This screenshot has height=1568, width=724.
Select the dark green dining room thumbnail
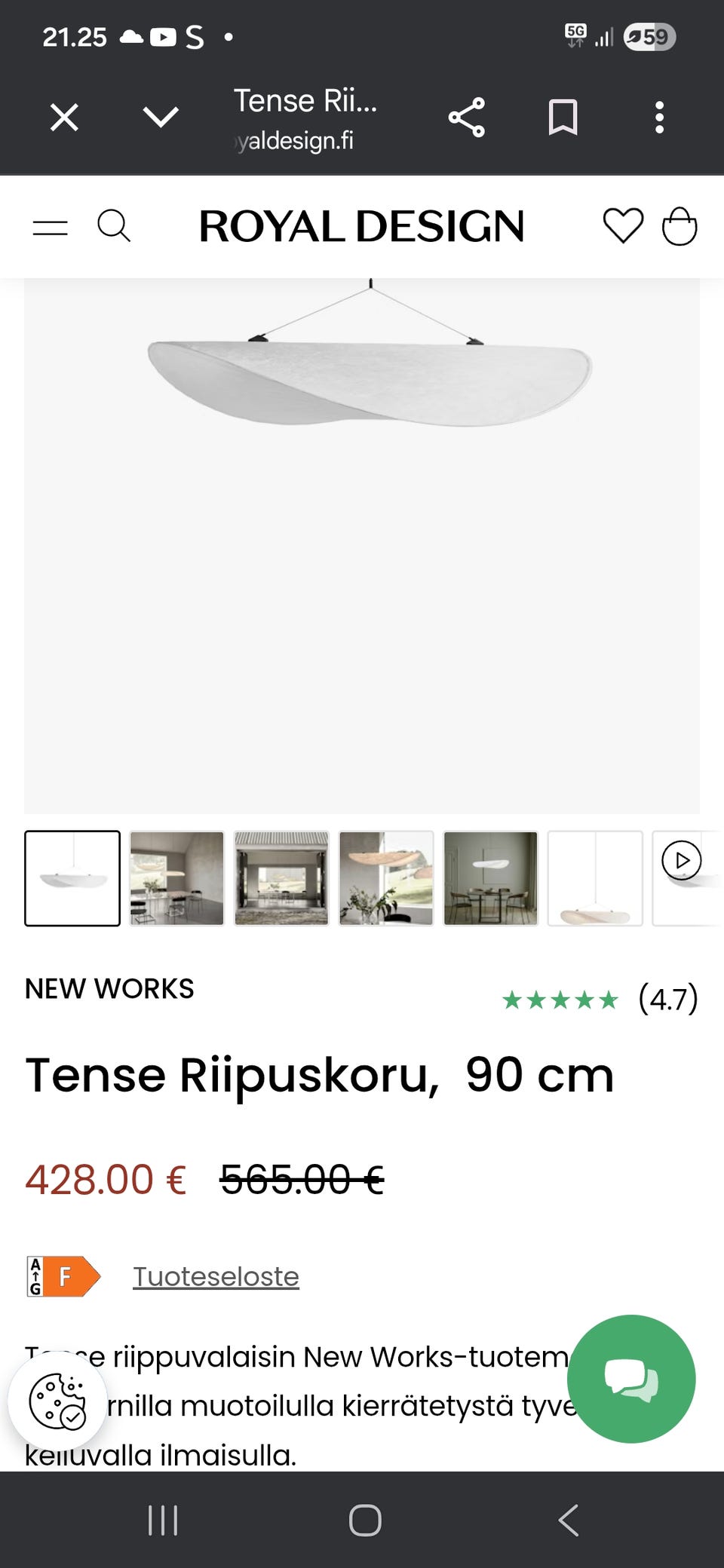point(491,878)
